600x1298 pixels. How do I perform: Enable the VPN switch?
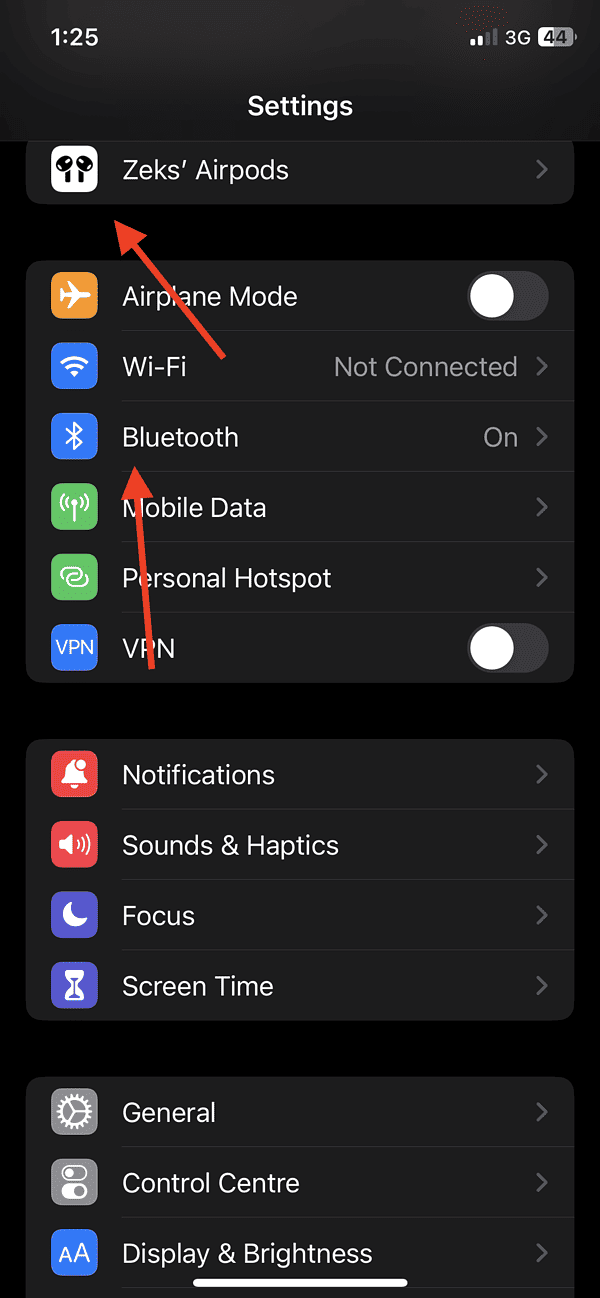point(508,648)
